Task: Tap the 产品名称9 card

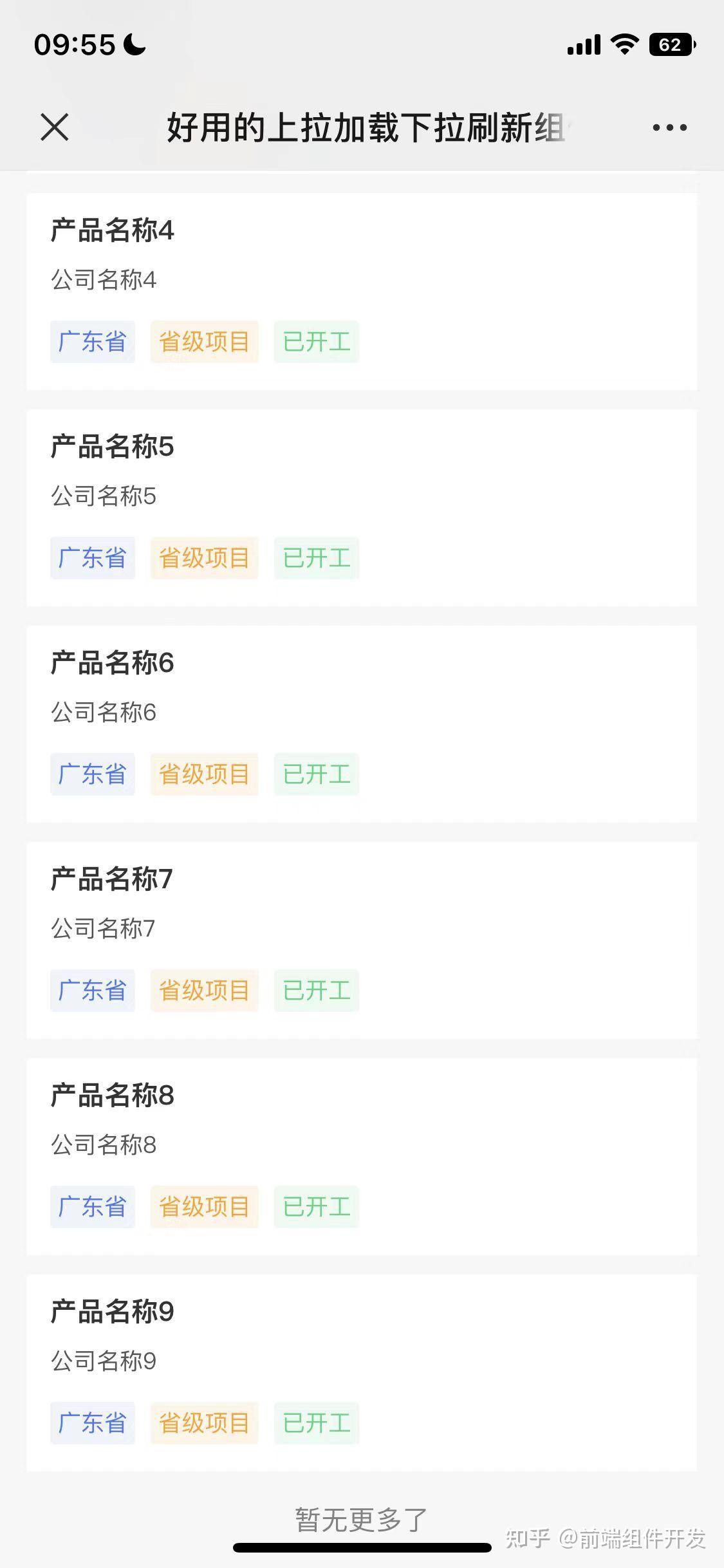Action: point(362,1373)
